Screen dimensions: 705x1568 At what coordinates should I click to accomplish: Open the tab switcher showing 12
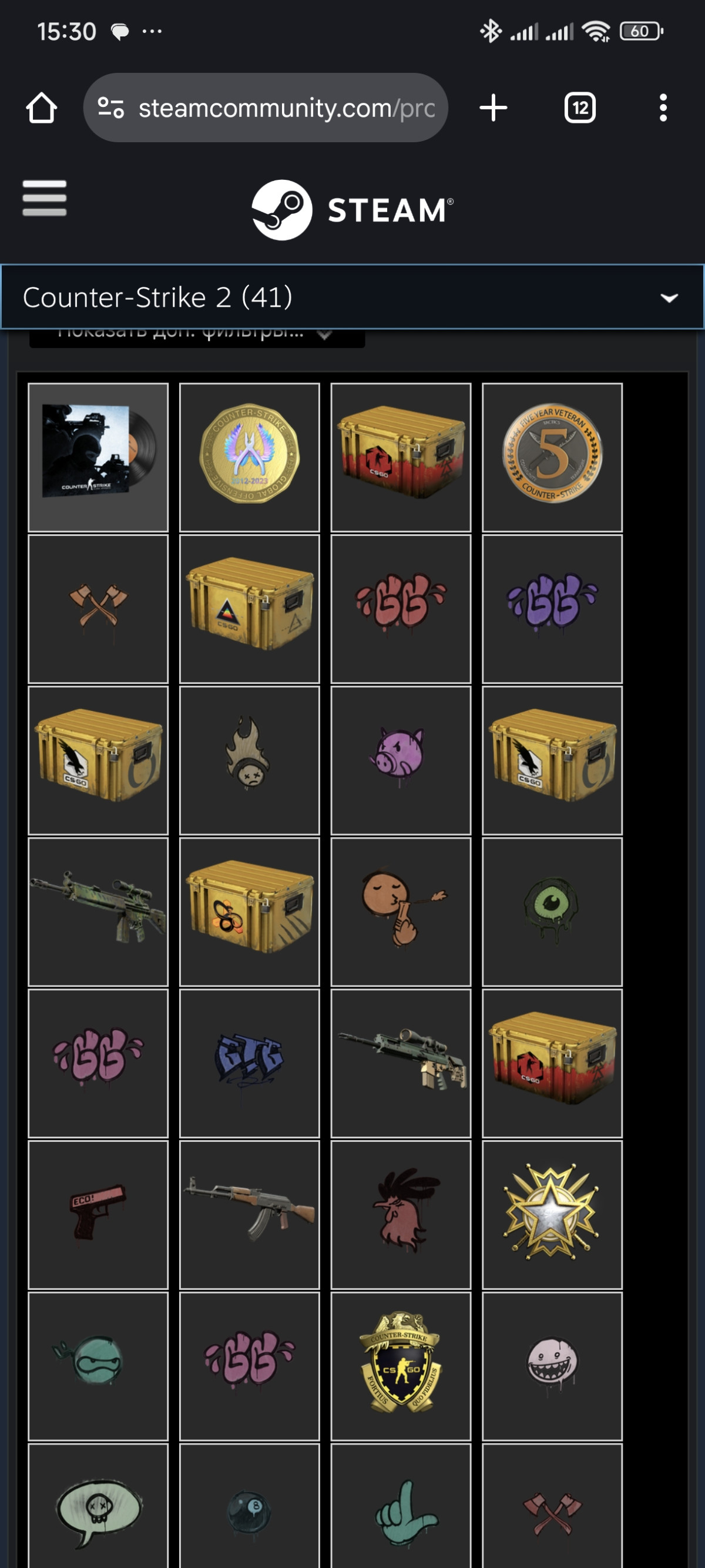[580, 108]
